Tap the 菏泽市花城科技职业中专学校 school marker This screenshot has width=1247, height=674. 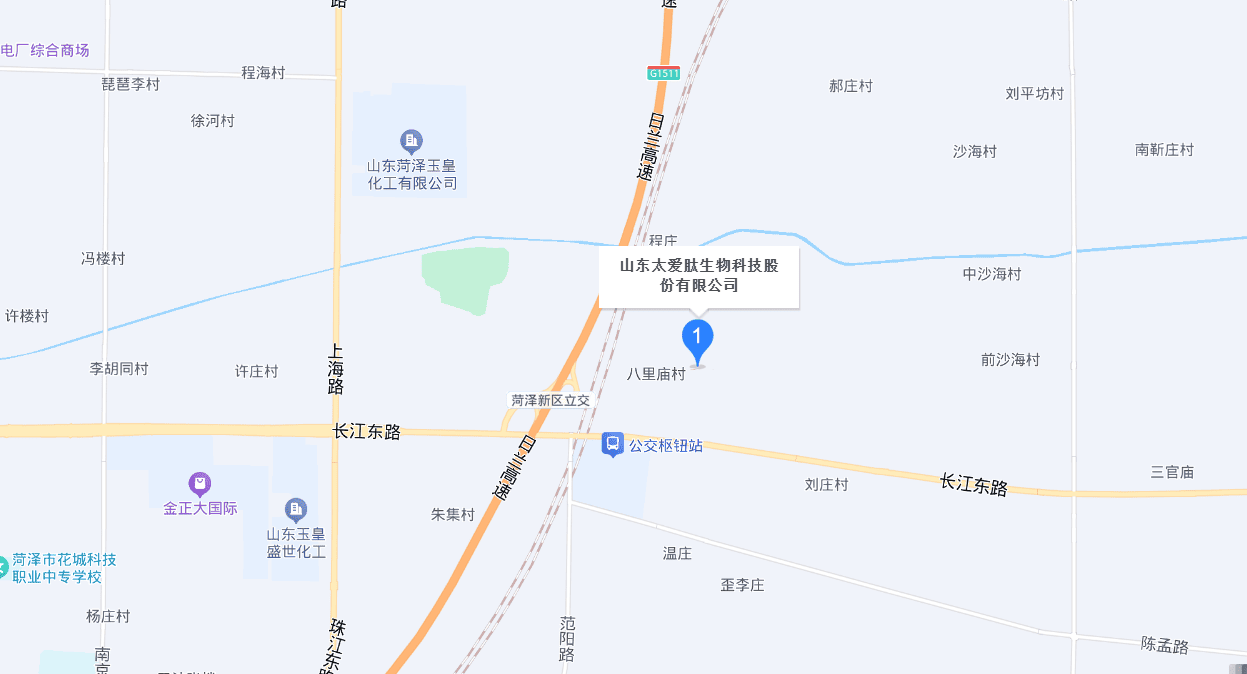(x=3, y=568)
